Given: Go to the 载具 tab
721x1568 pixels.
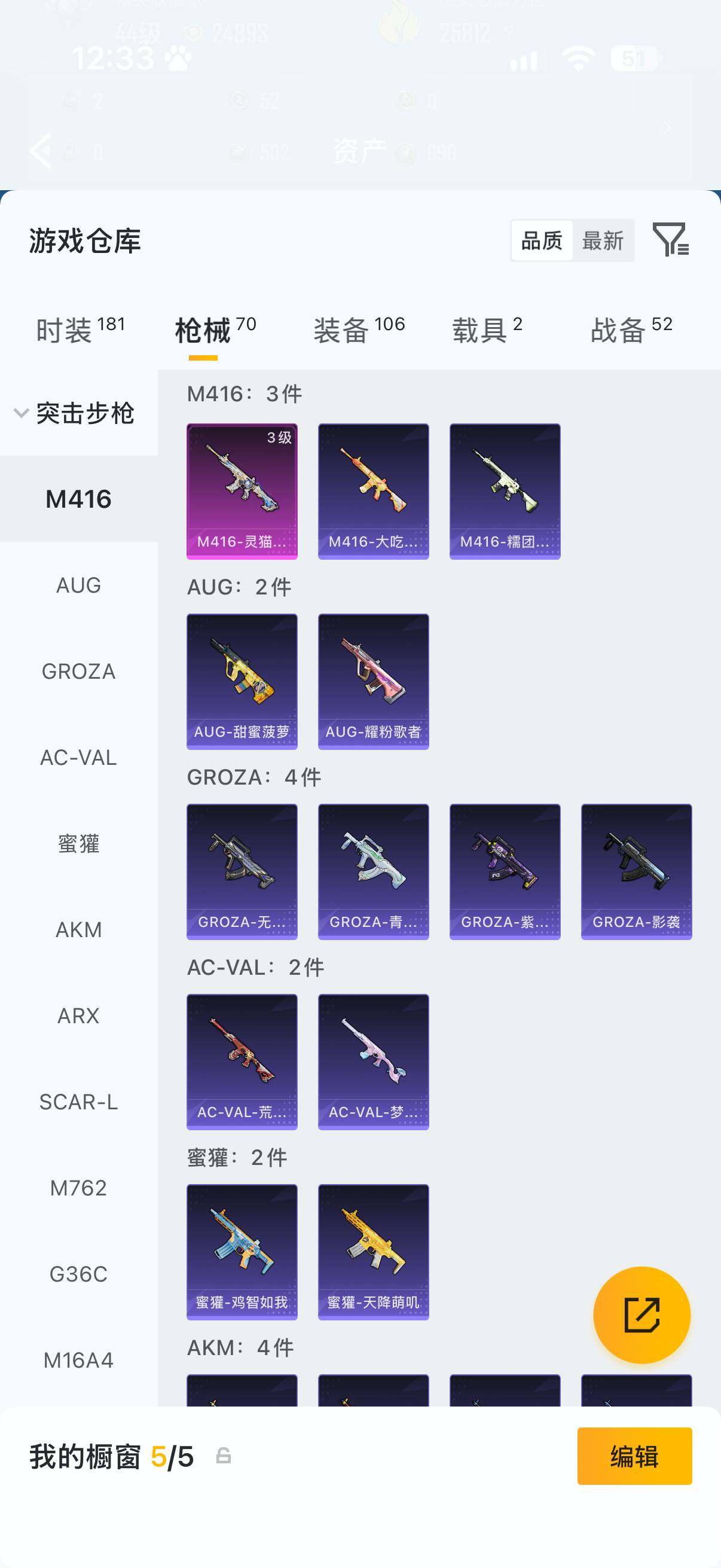Looking at the screenshot, I should tap(487, 330).
